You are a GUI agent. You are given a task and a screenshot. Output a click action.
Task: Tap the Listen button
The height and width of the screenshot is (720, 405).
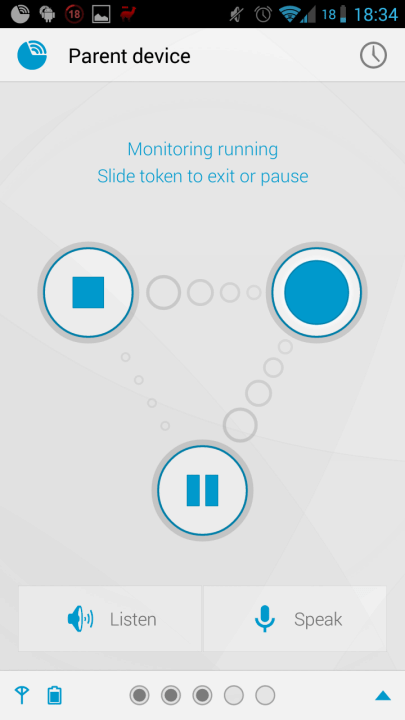pos(110,619)
